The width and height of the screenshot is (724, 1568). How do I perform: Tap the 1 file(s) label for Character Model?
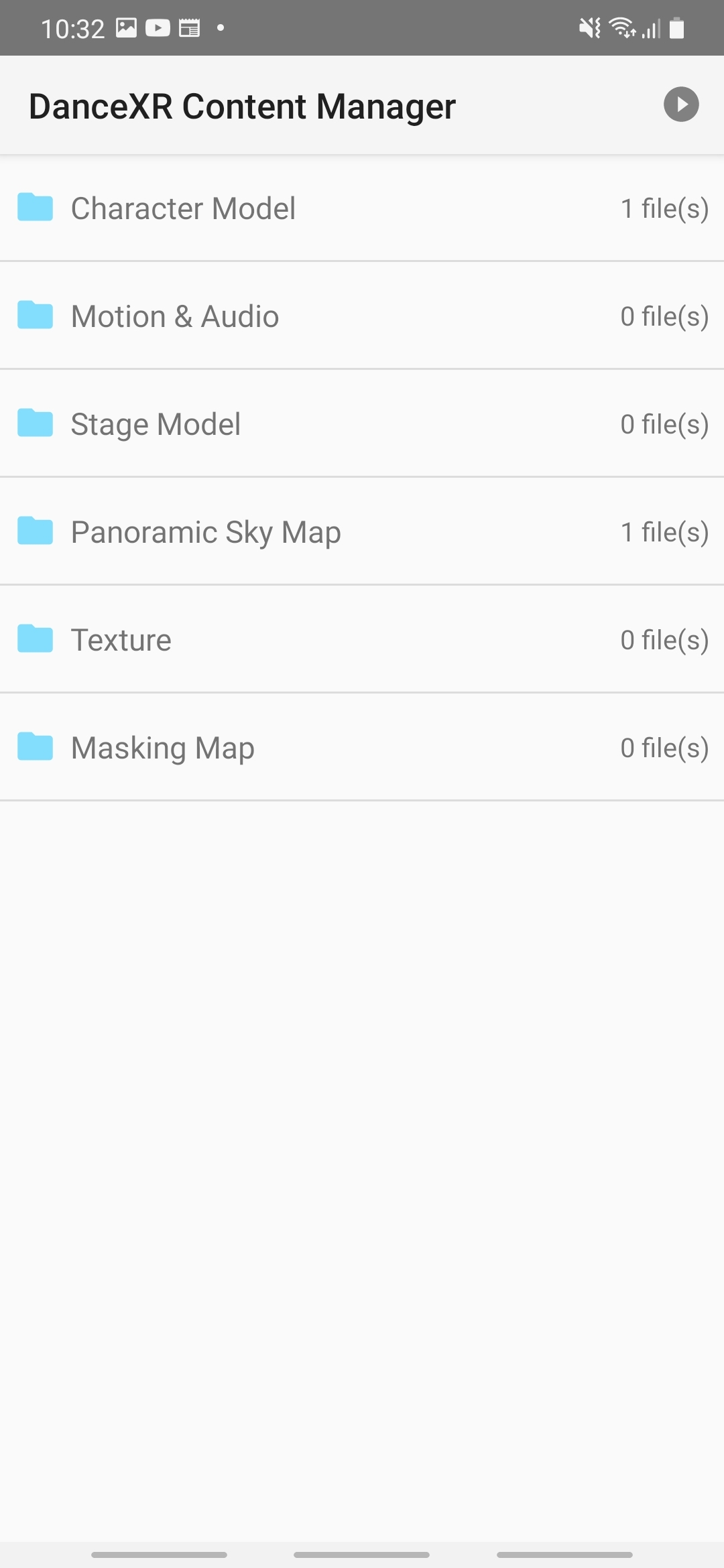click(x=665, y=208)
